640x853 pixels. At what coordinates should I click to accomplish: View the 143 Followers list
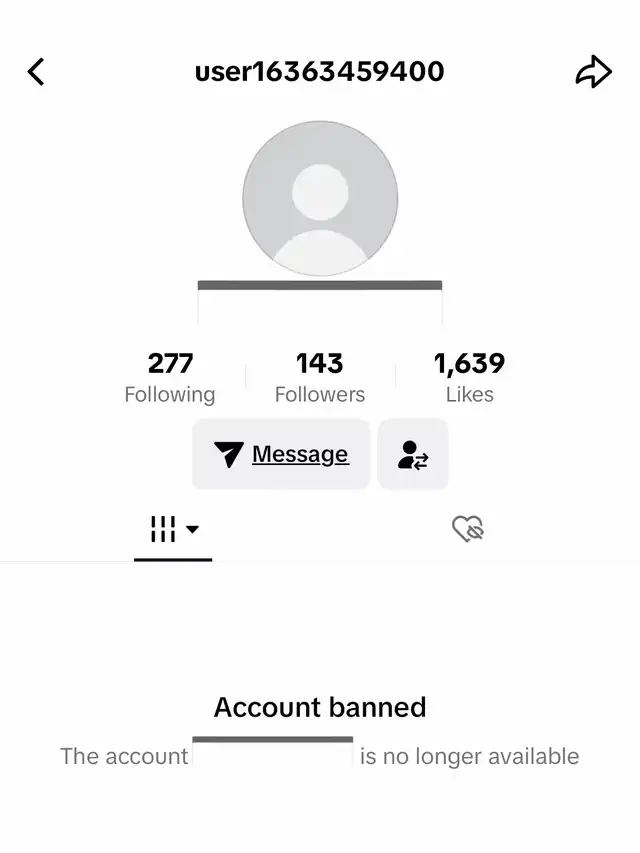coord(320,377)
